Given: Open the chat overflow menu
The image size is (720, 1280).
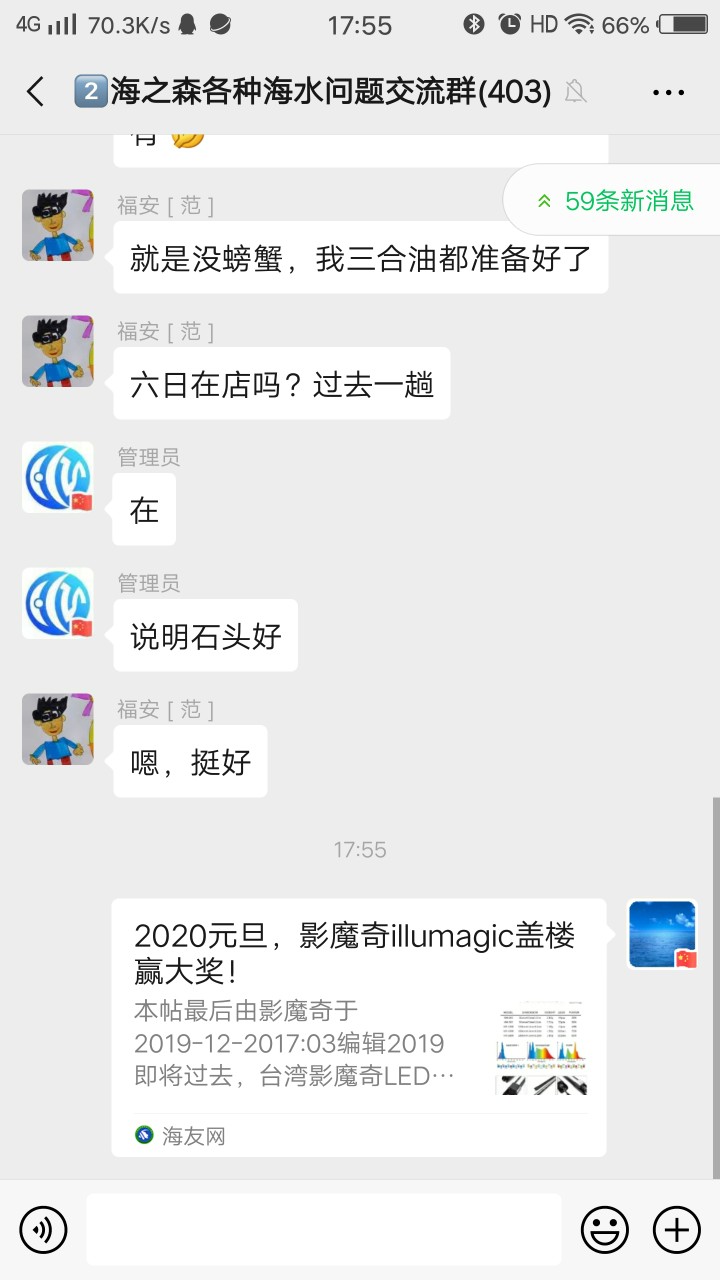Looking at the screenshot, I should (668, 92).
